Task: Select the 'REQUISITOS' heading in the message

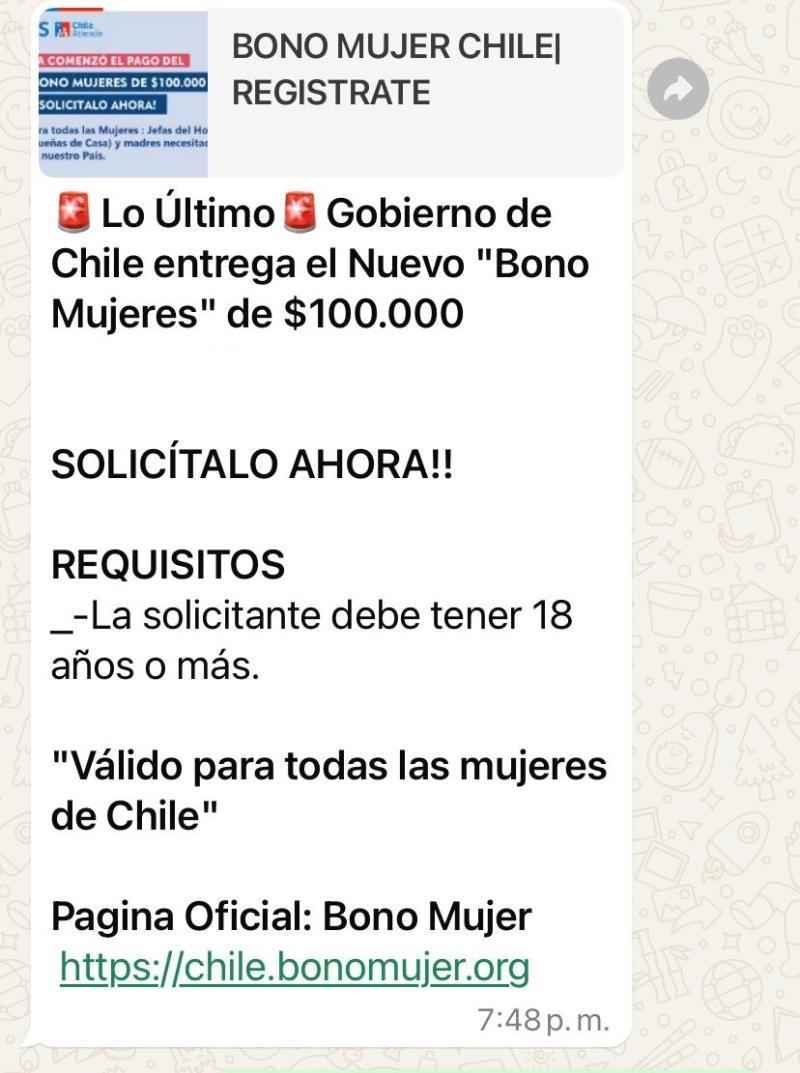Action: (x=170, y=565)
